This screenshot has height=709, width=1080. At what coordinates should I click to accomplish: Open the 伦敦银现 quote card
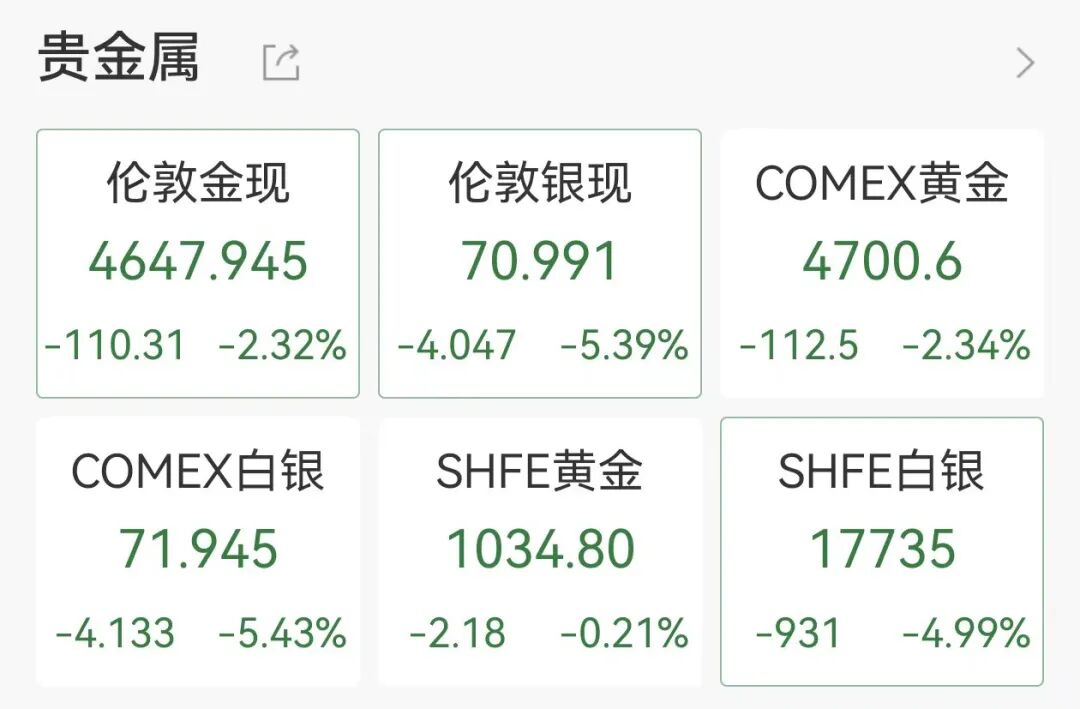tap(540, 264)
